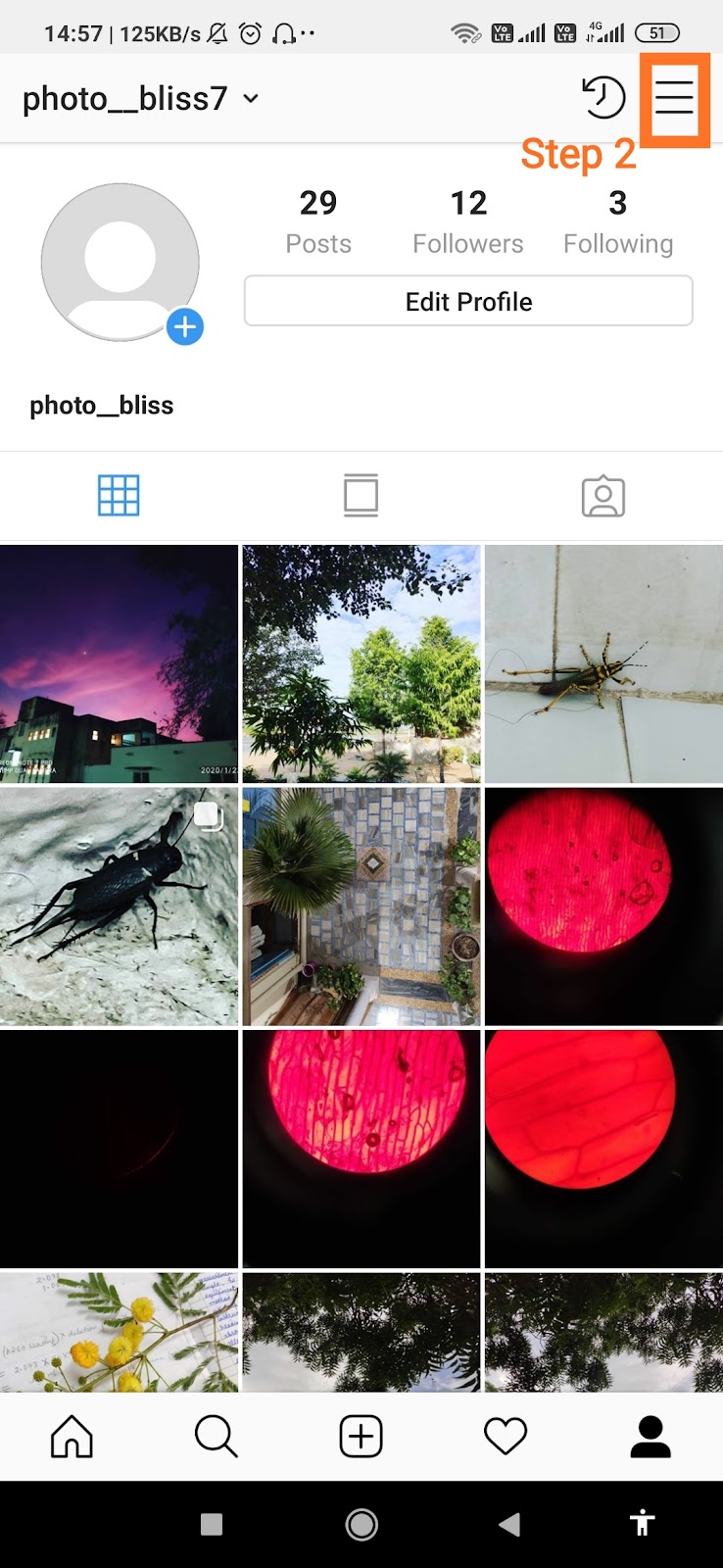Open the grasshopper on white tiles post
This screenshot has height=1568, width=723.
click(603, 663)
